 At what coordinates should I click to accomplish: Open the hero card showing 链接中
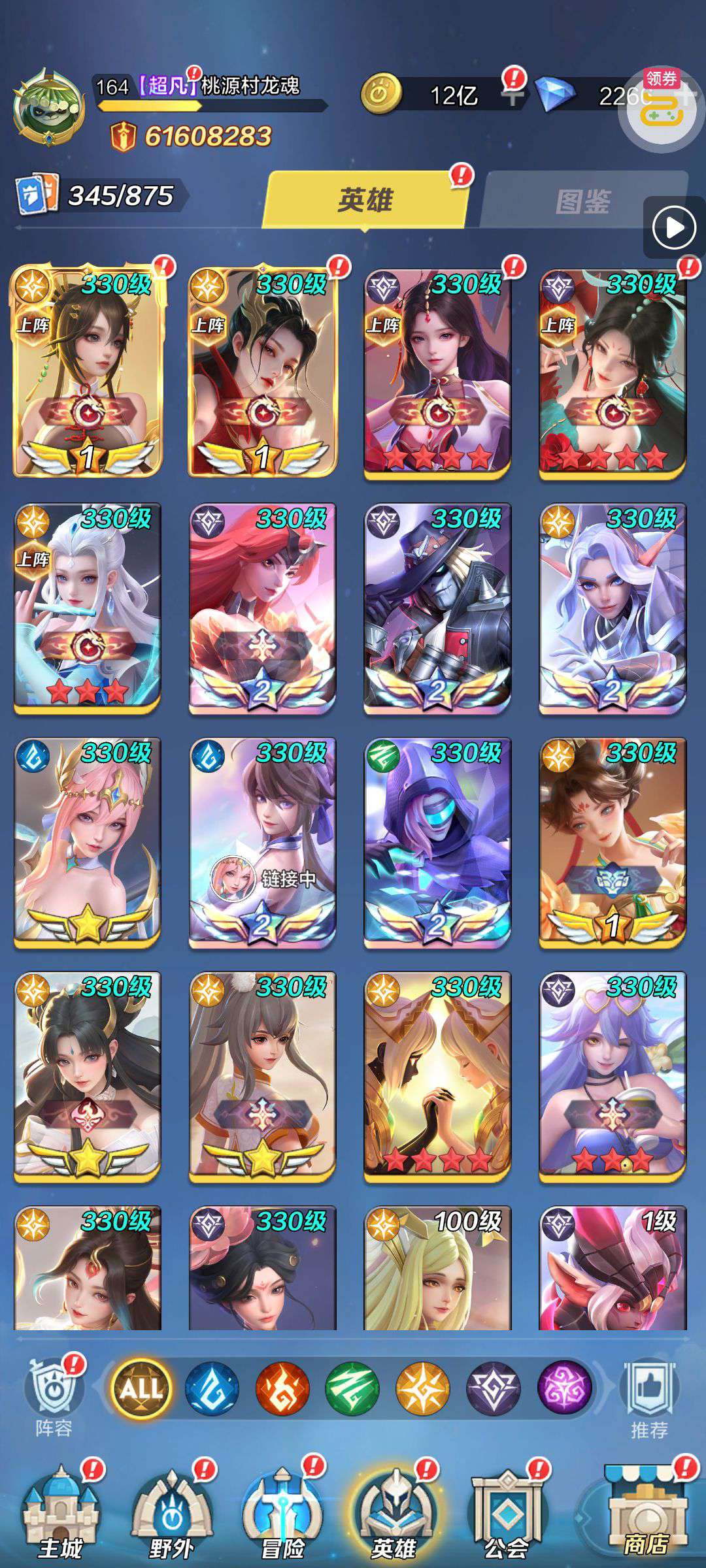pos(261,843)
